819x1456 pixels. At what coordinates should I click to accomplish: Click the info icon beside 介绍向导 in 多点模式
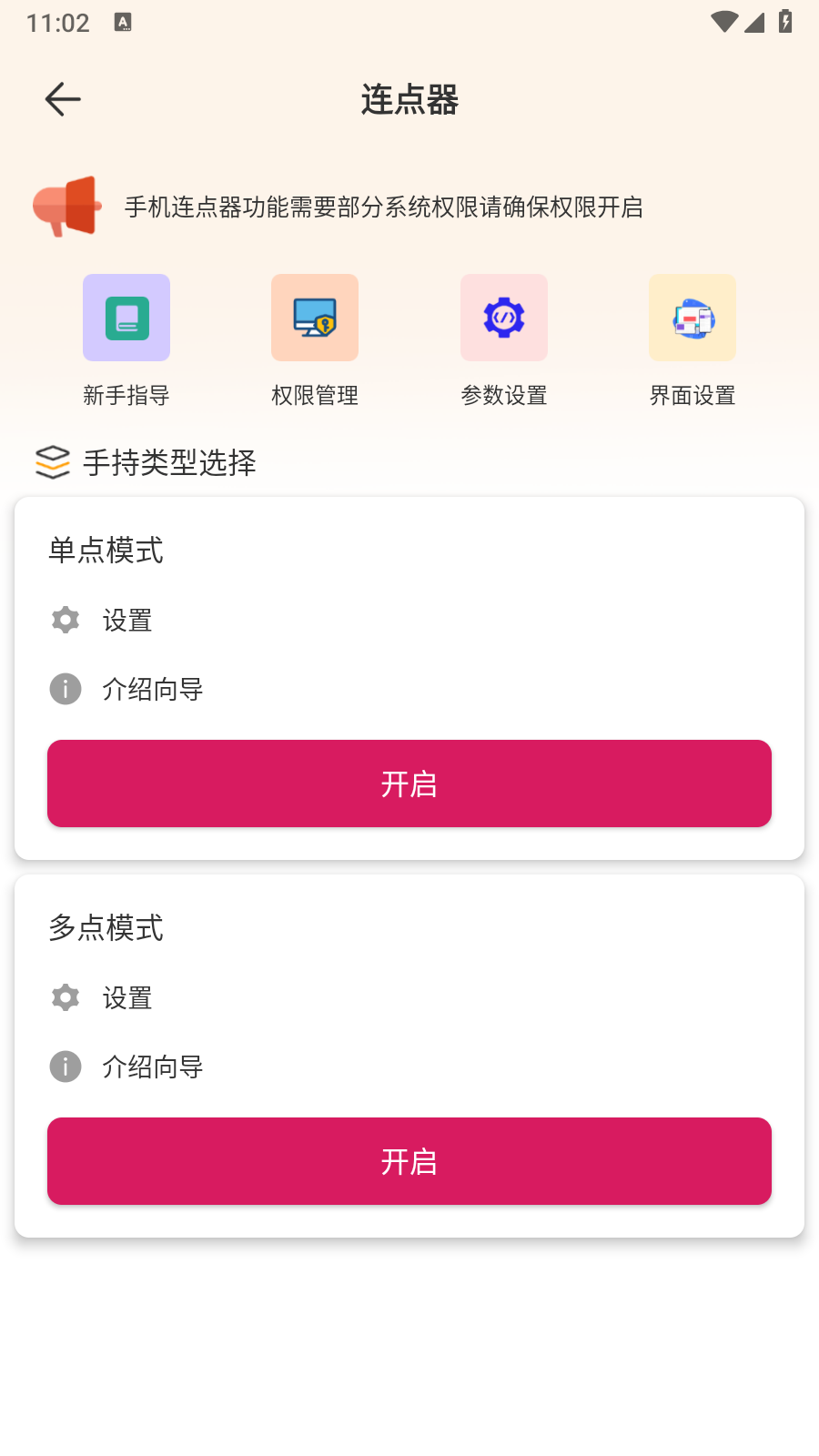click(x=65, y=1067)
